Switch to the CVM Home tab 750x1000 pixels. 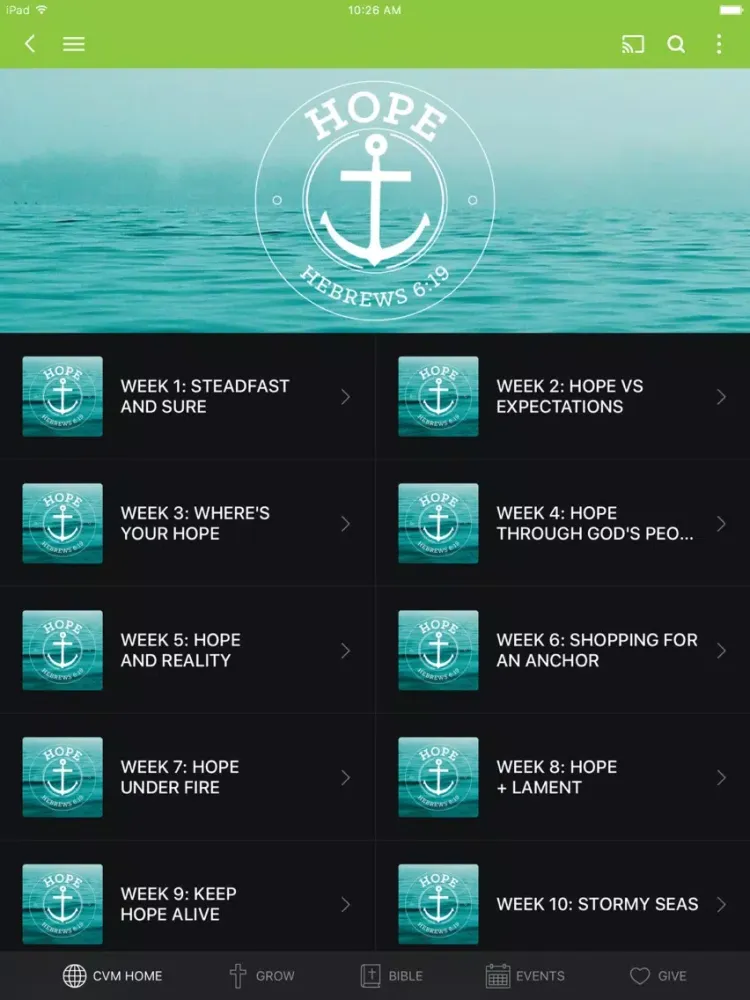(x=112, y=976)
